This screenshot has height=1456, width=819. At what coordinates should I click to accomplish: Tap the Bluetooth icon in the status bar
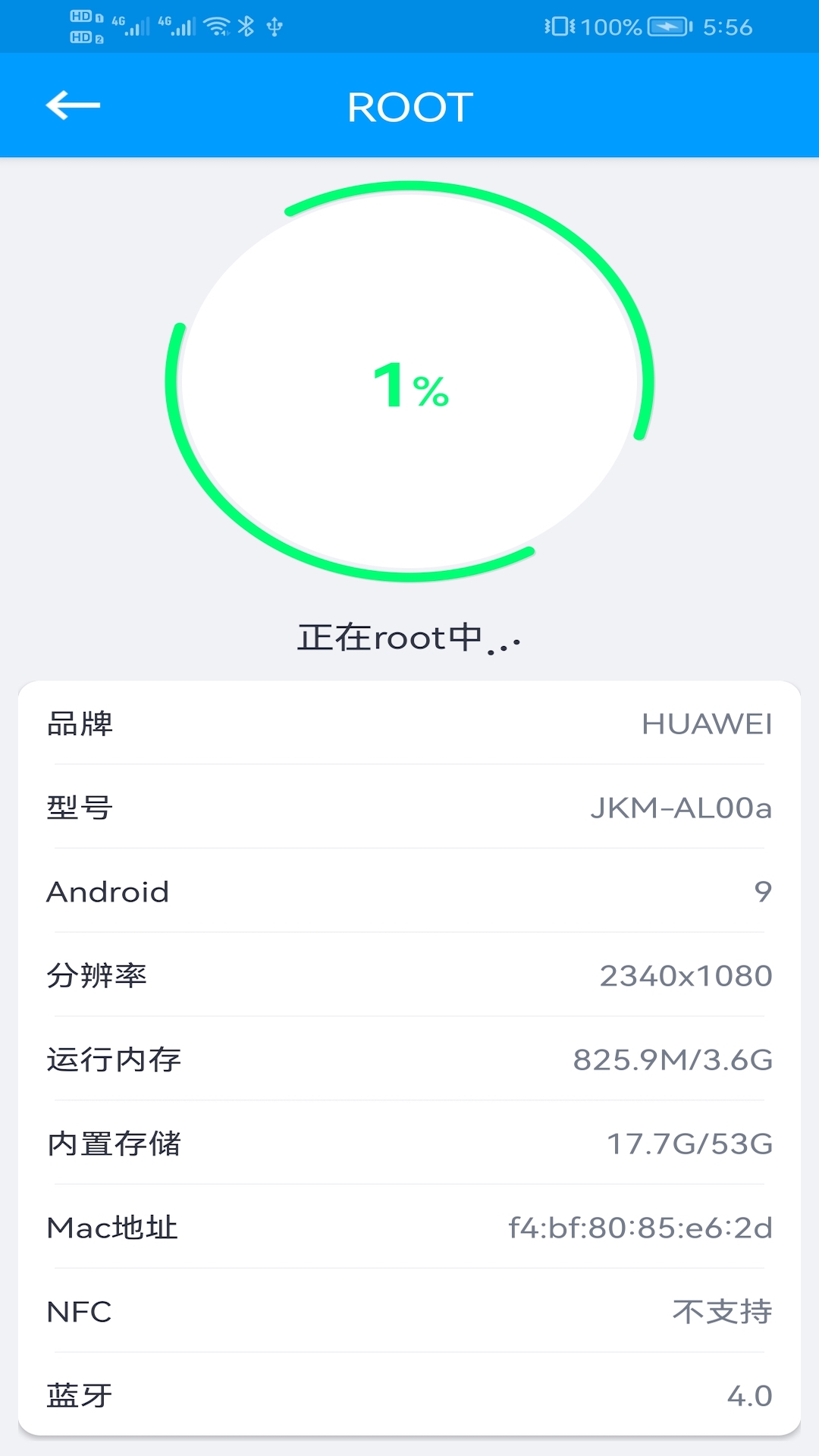coord(248,24)
